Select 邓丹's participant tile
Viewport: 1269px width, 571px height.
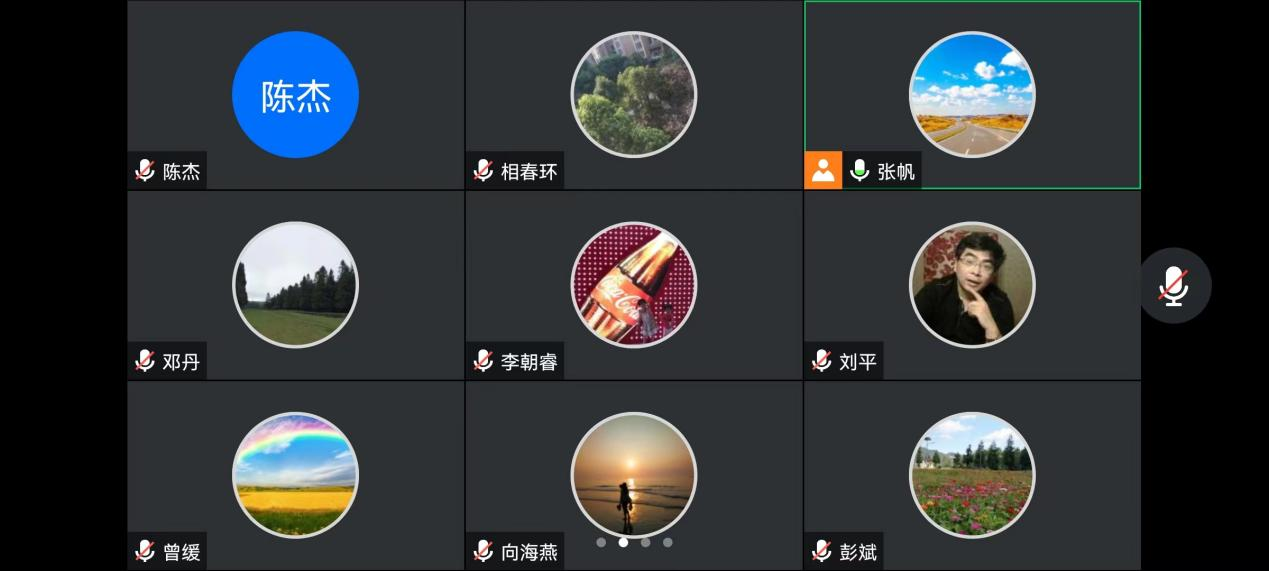(296, 285)
